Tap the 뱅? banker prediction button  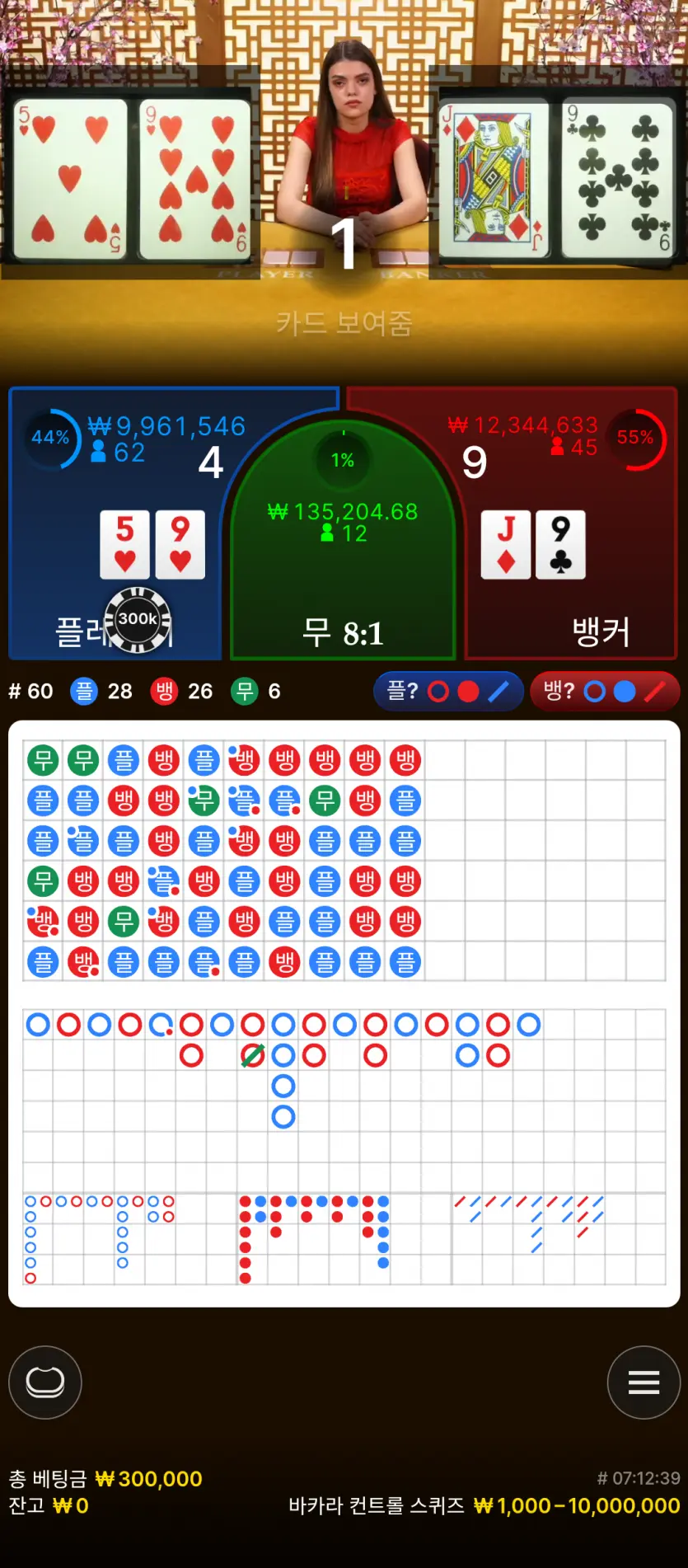(604, 691)
